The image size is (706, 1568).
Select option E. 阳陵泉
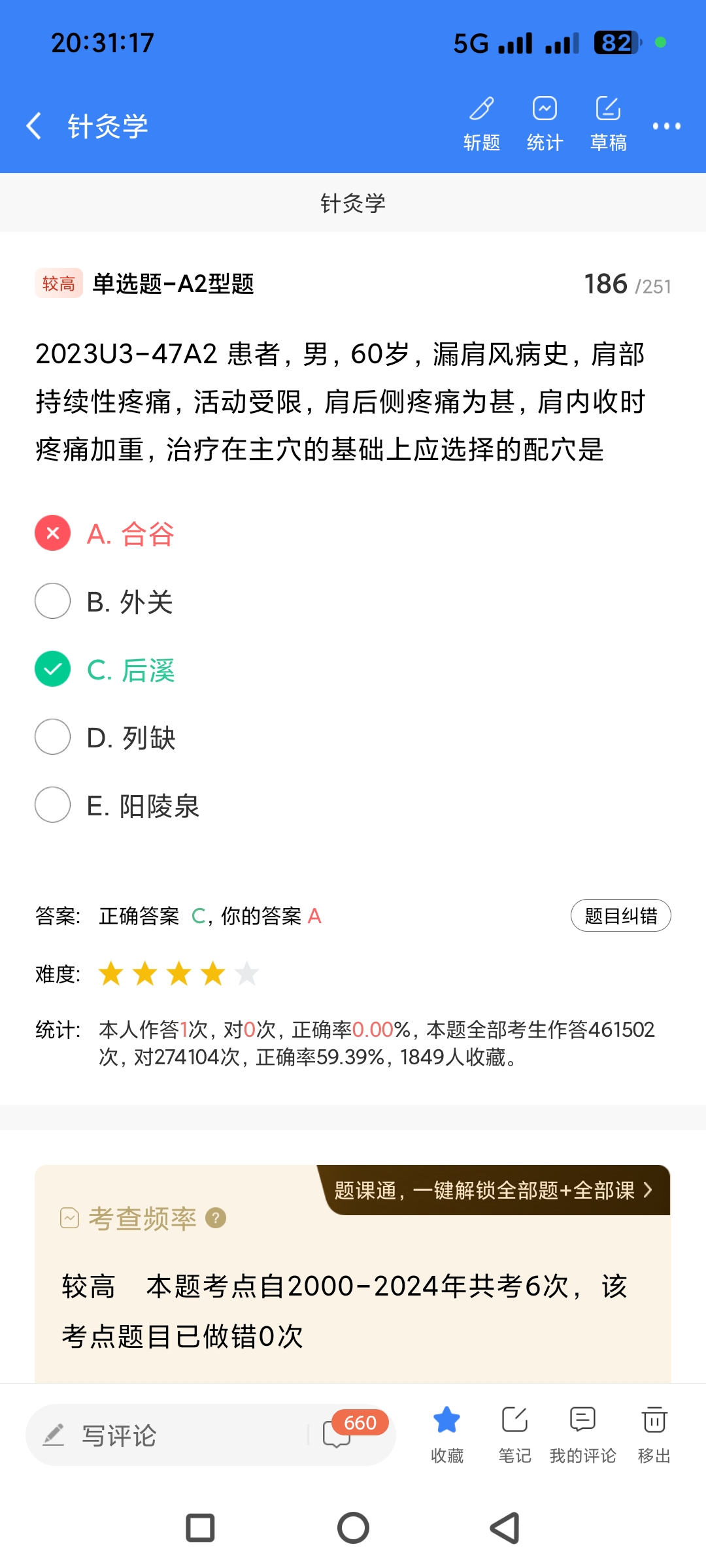[143, 806]
